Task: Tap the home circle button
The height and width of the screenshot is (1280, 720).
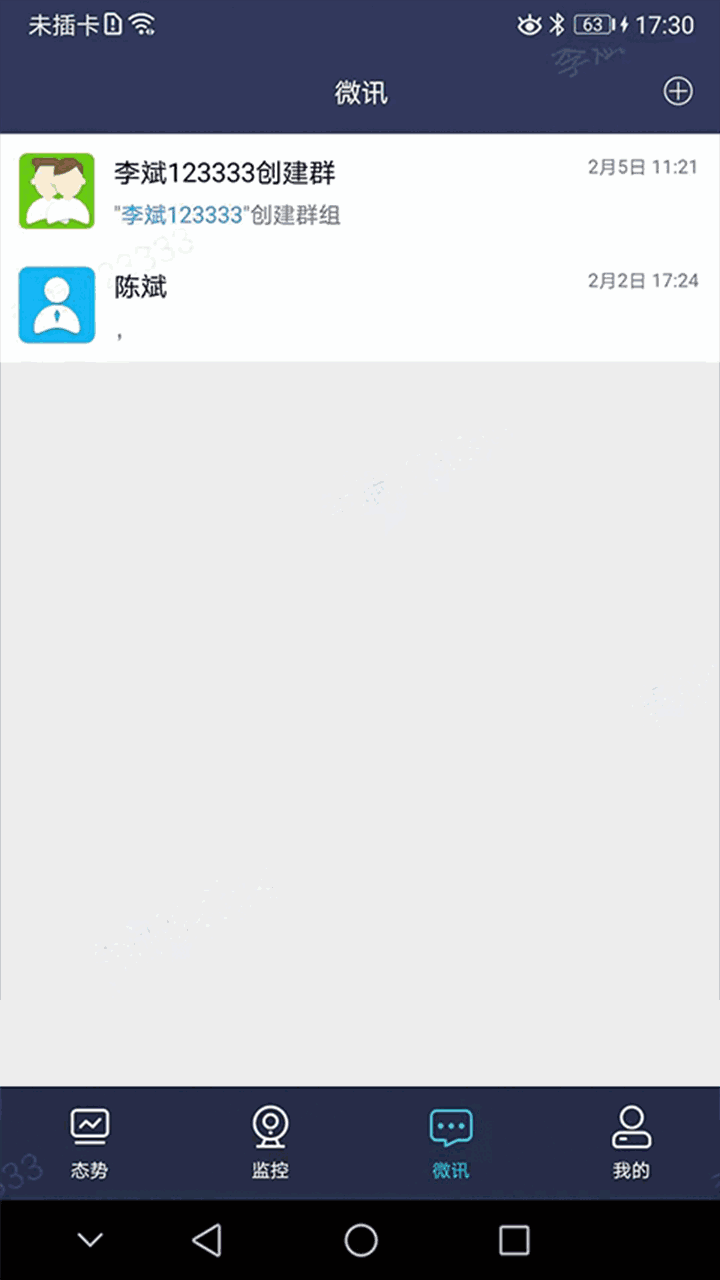Action: [360, 1239]
